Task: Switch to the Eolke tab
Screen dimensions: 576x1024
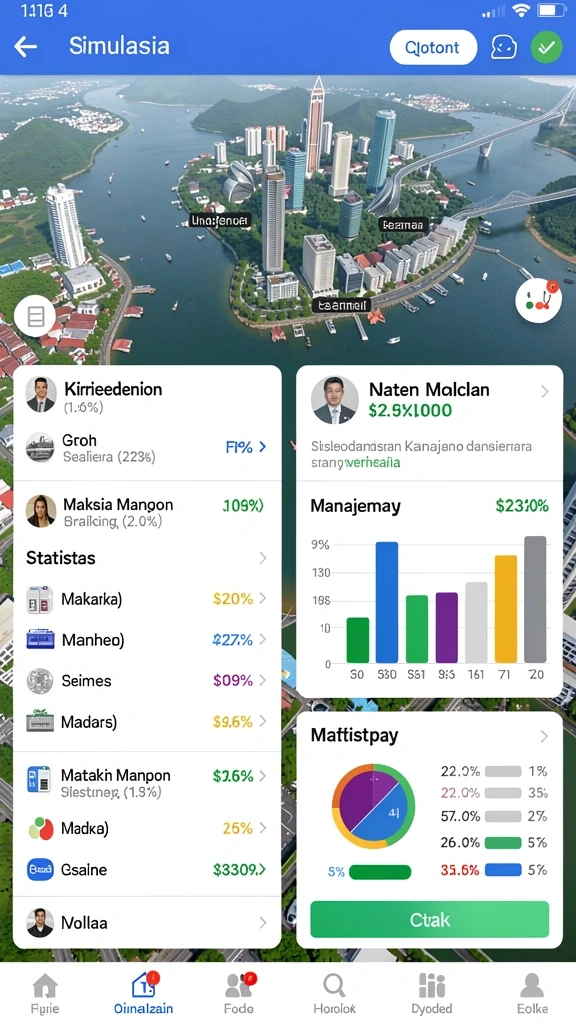Action: click(532, 994)
